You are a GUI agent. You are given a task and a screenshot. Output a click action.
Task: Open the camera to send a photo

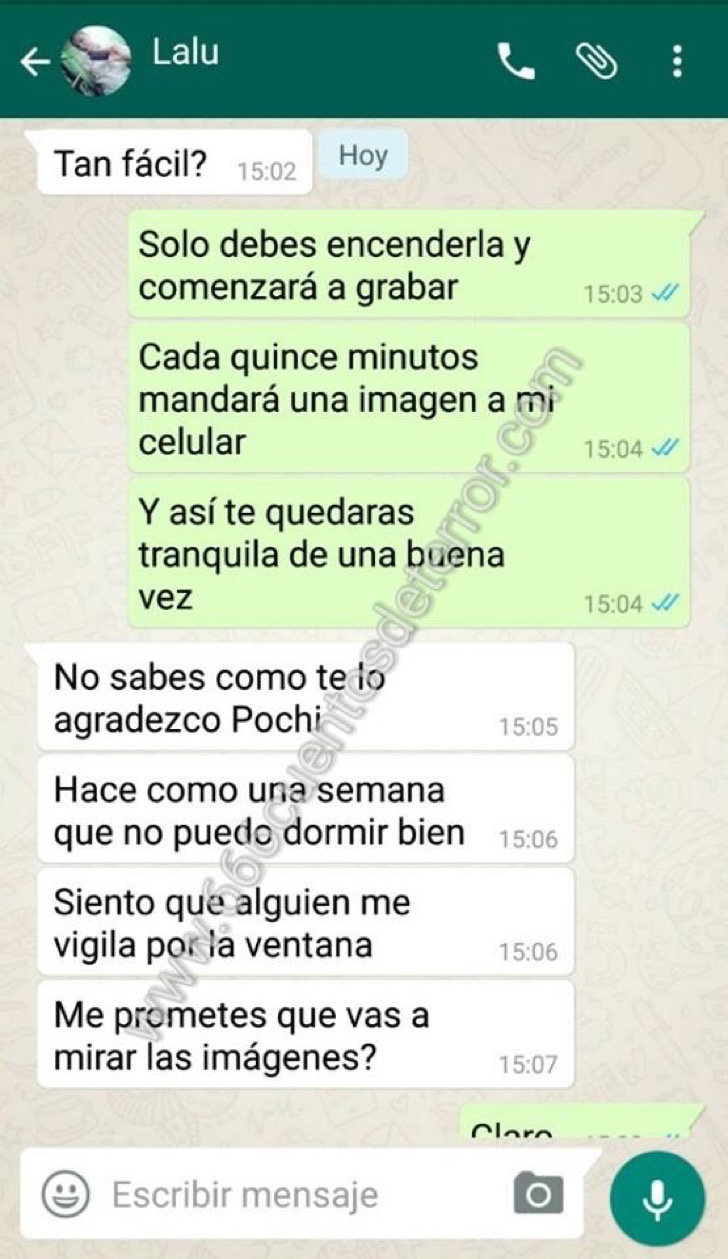tap(538, 1194)
